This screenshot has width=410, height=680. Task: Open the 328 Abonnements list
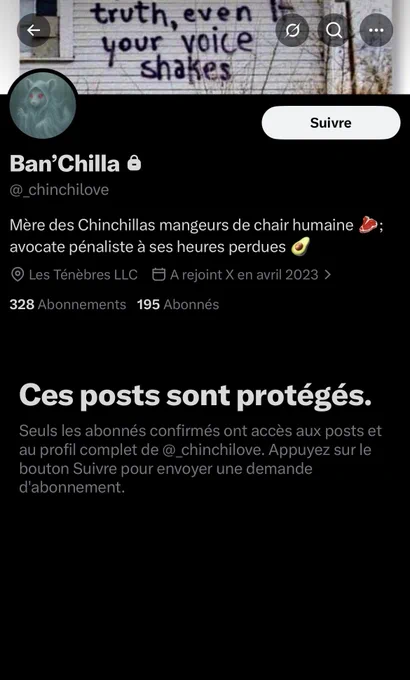(68, 304)
